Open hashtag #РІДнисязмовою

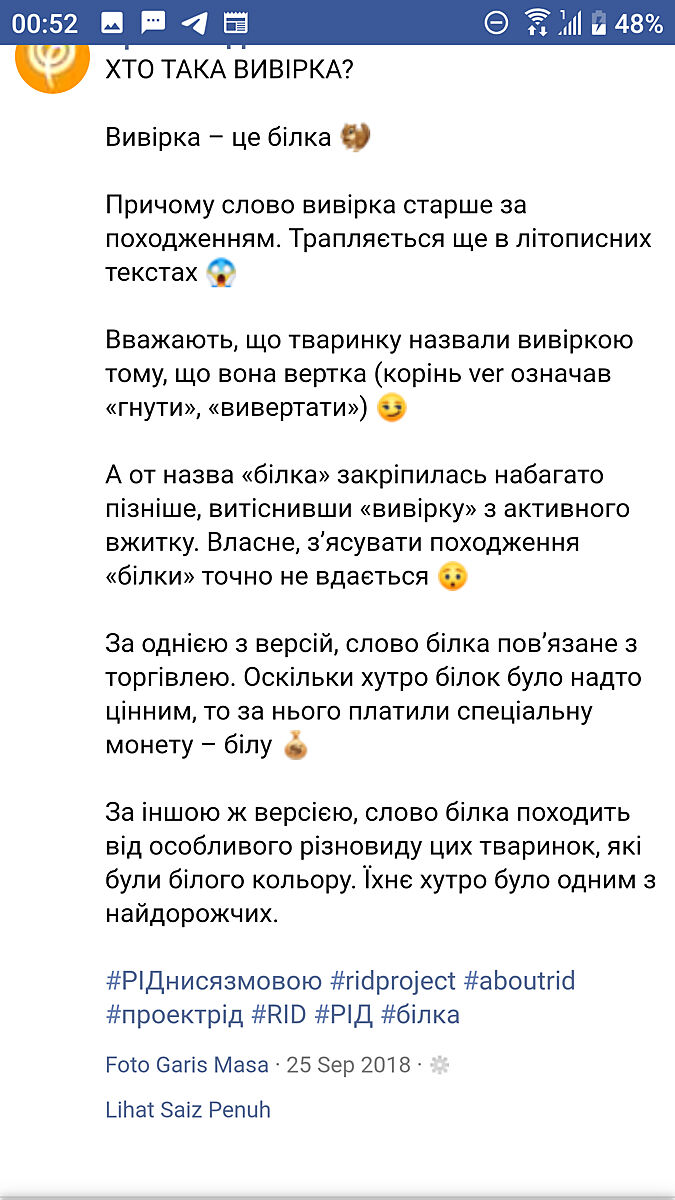coord(214,980)
